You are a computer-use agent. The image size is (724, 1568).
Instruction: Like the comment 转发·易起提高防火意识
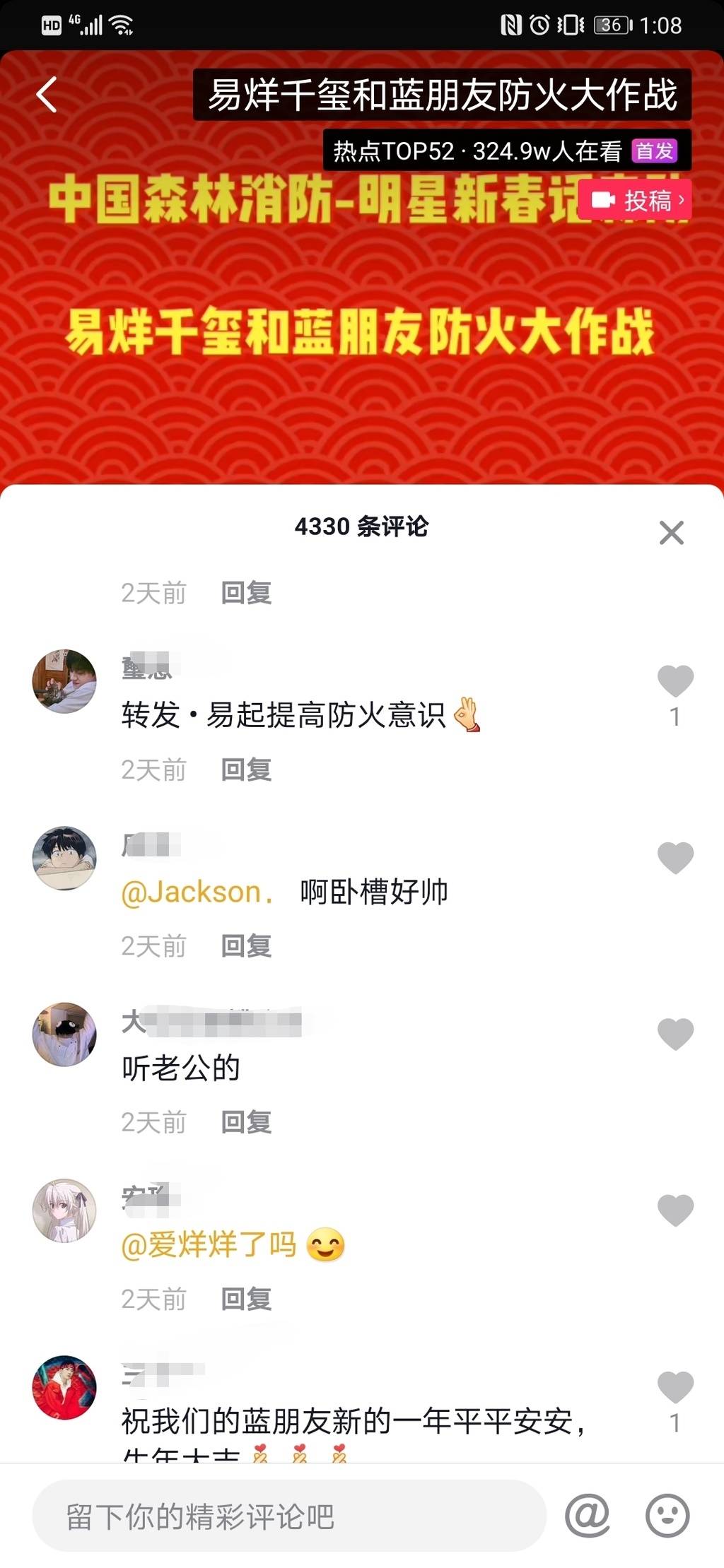(675, 681)
